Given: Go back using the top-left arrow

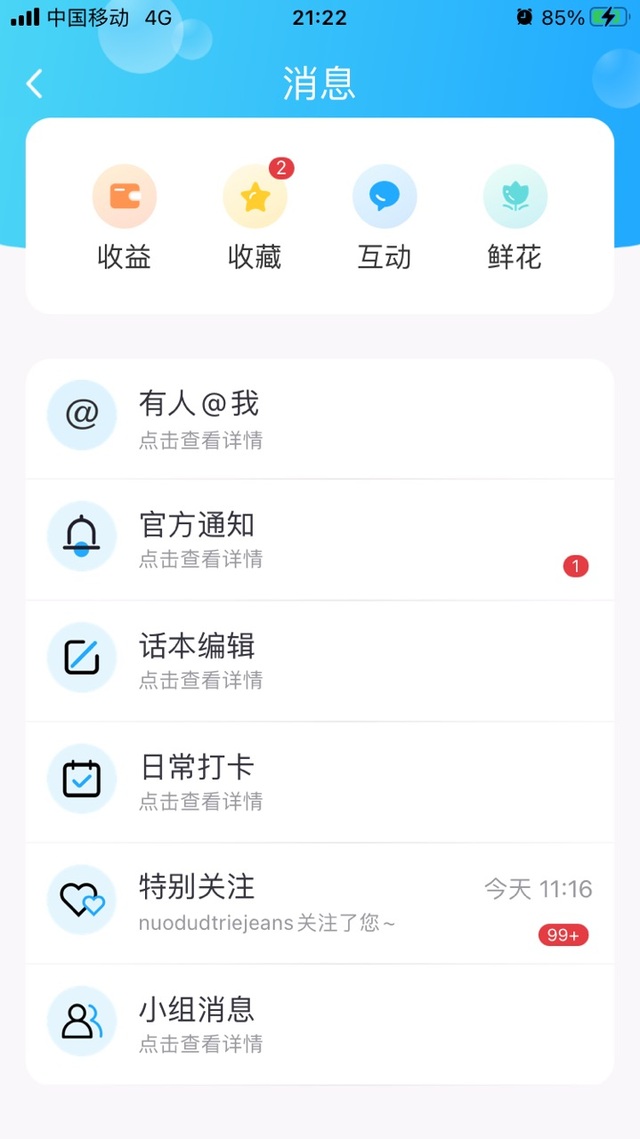Looking at the screenshot, I should [x=34, y=84].
